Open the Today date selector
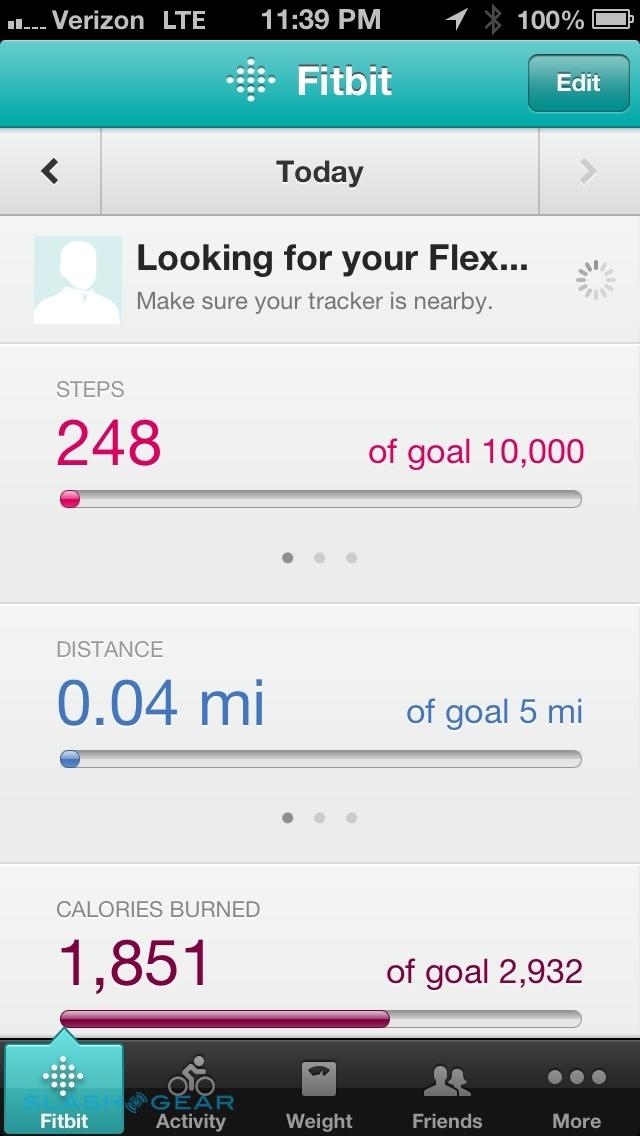This screenshot has width=640, height=1136. 320,172
